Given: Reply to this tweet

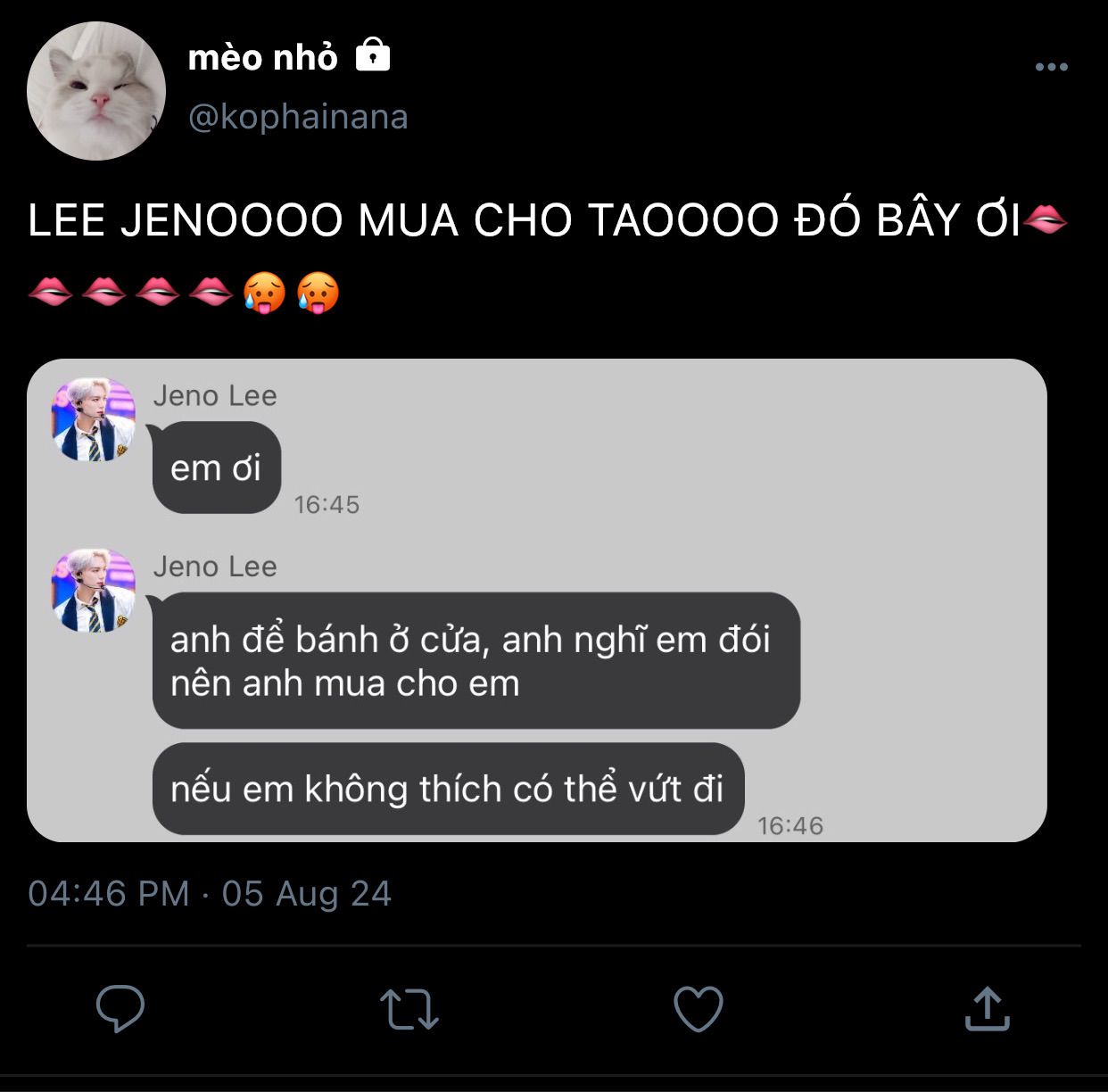Looking at the screenshot, I should point(120,1009).
